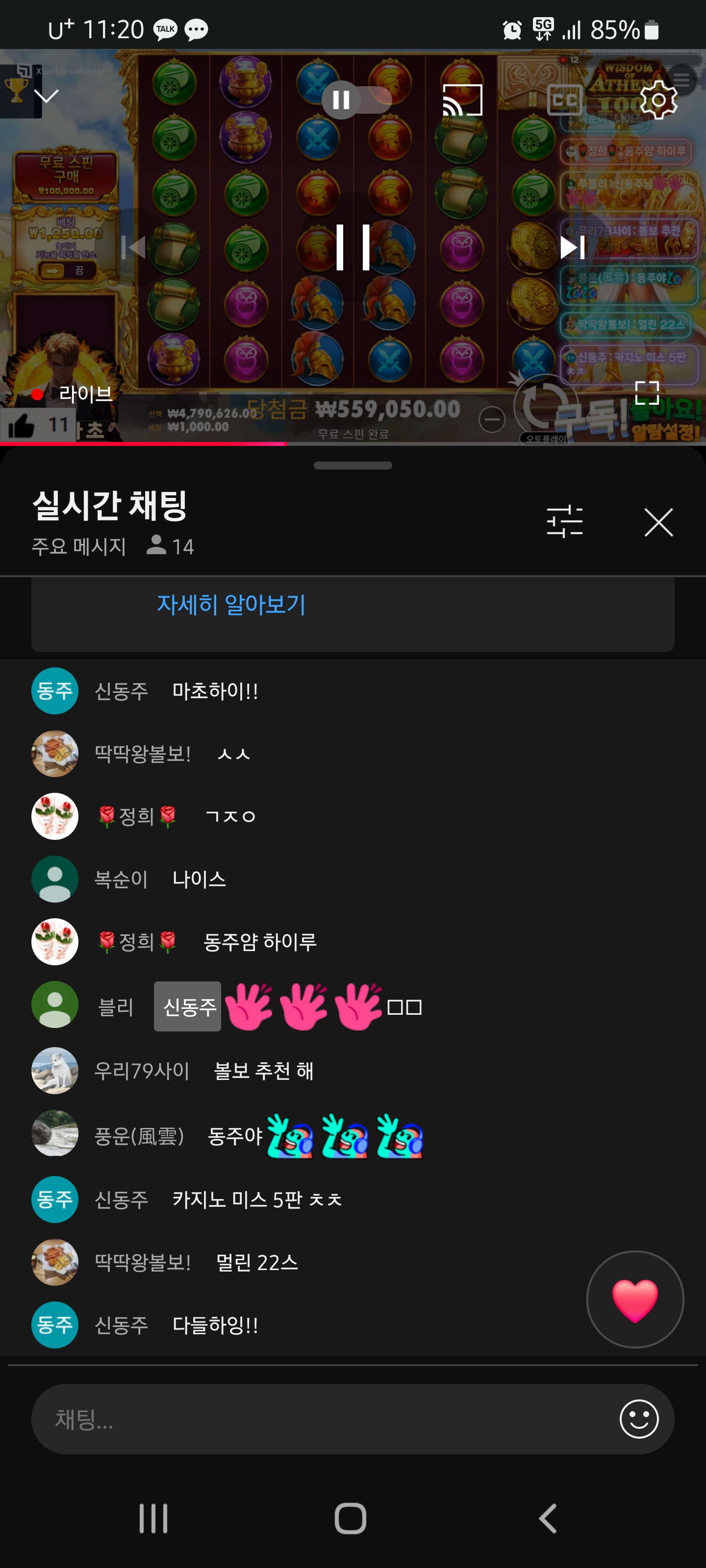706x1568 pixels.
Task: Open the 자세히 알아보기 link
Action: tap(231, 604)
